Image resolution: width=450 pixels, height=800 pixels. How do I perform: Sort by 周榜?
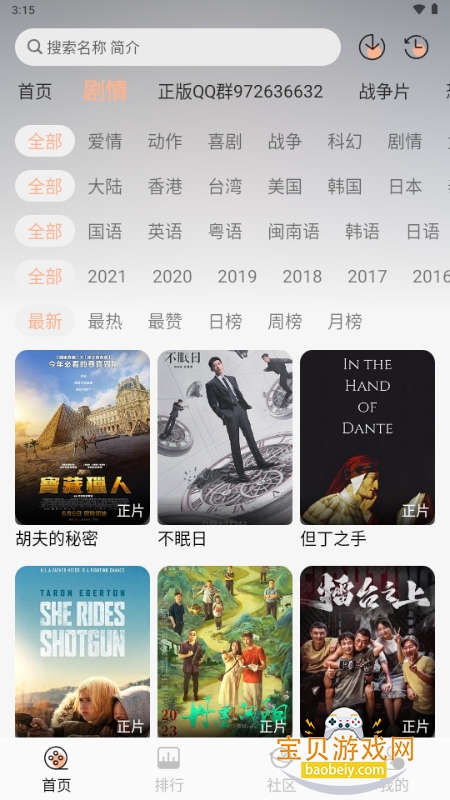pos(285,321)
